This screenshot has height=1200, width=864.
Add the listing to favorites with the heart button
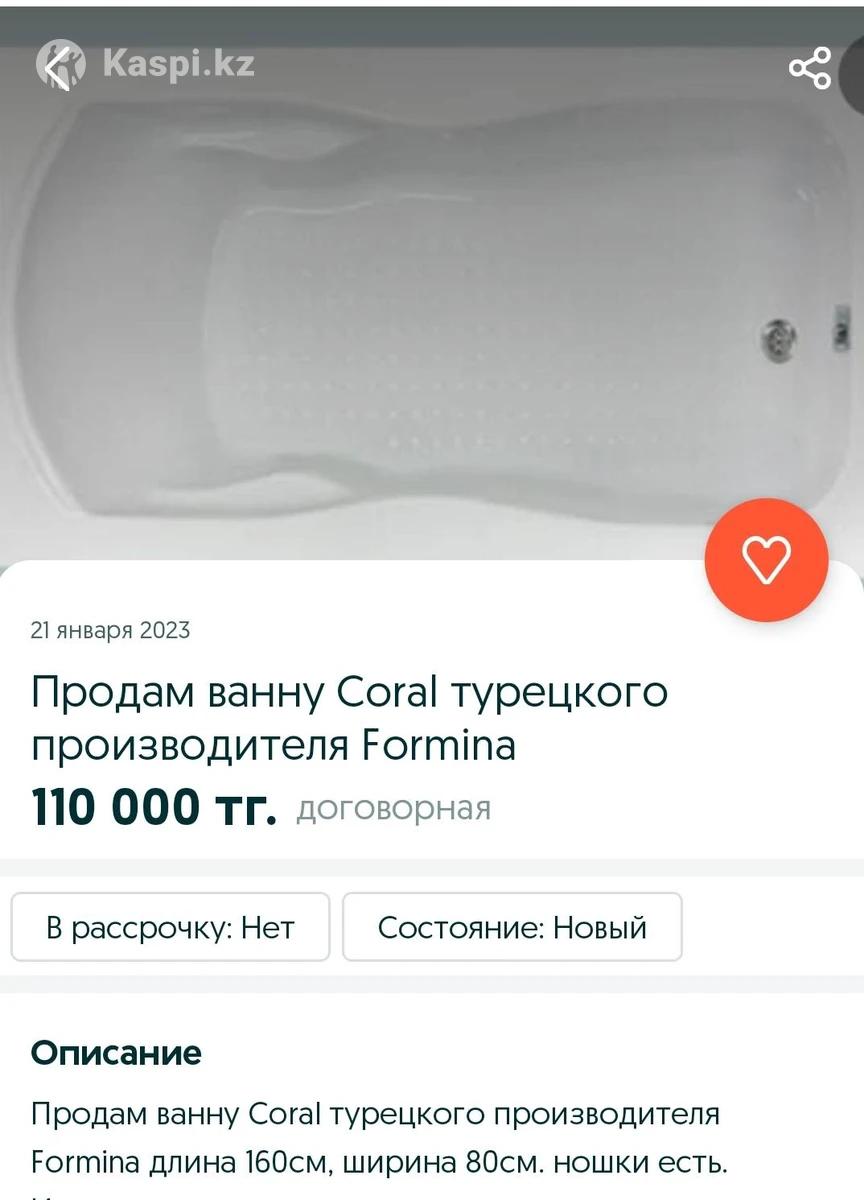766,559
